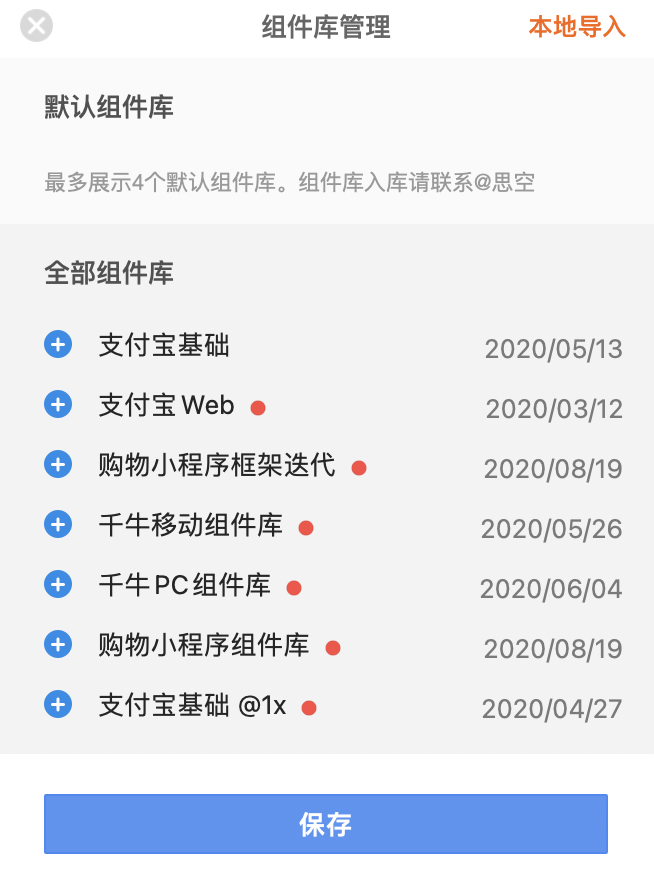
Task: Add 支付宝基础 to default libraries
Action: point(58,345)
